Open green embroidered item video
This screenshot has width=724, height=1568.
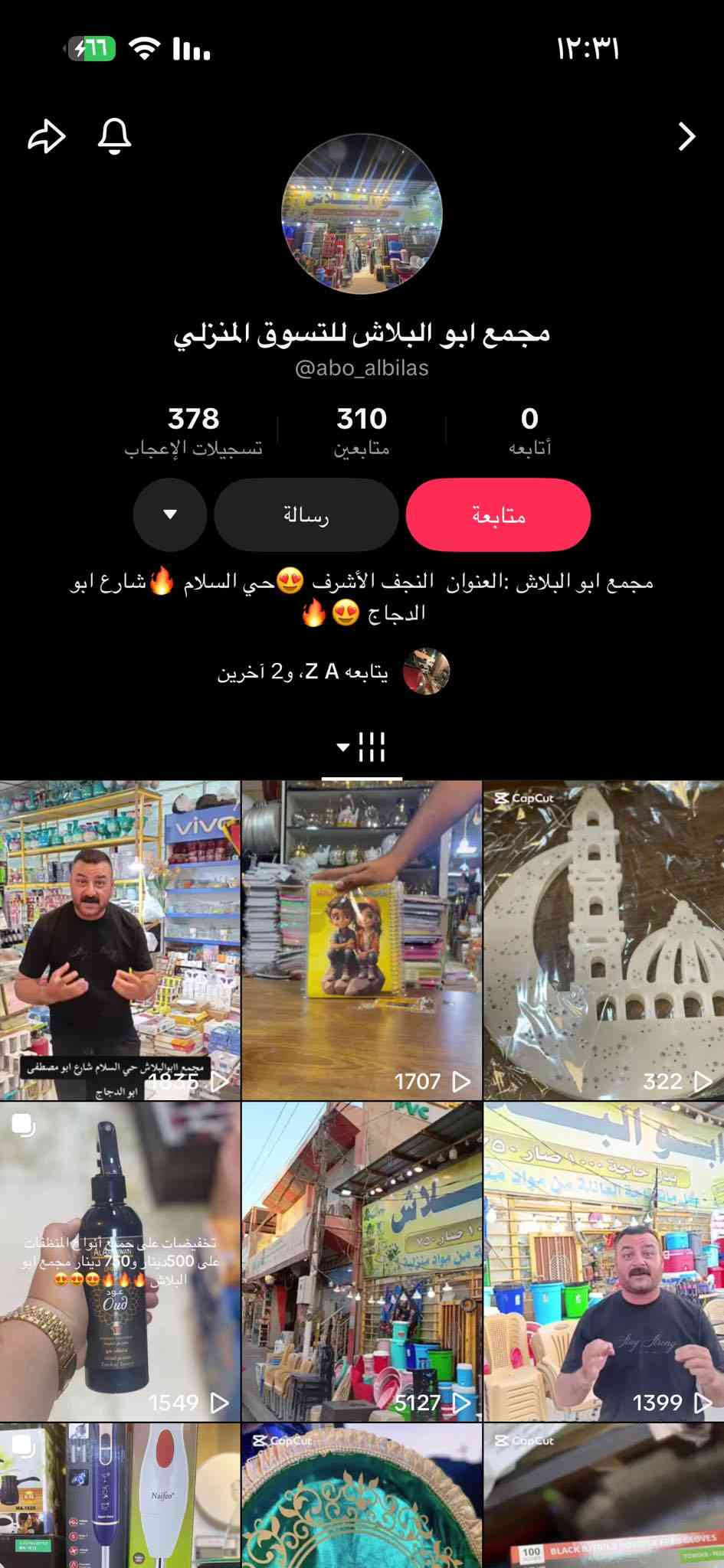pyautogui.click(x=362, y=1497)
